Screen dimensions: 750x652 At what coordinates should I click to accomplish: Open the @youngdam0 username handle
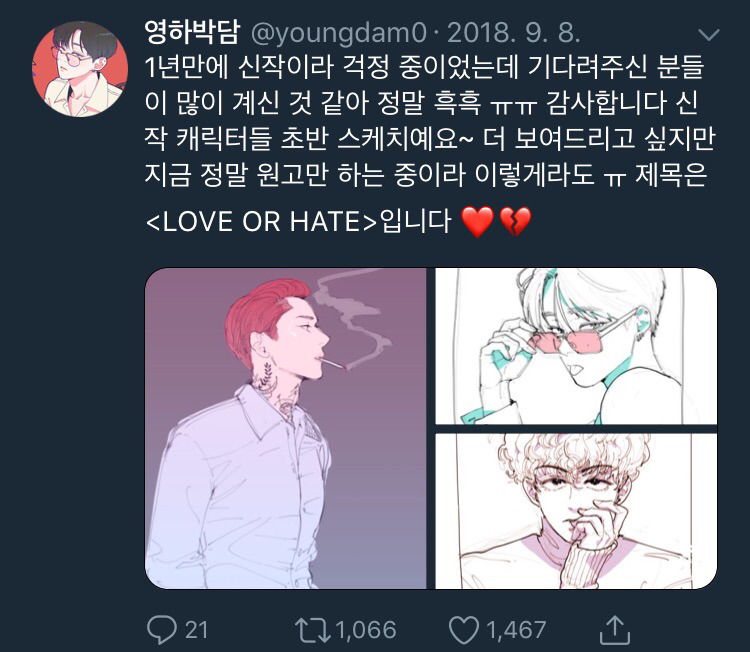click(x=321, y=31)
